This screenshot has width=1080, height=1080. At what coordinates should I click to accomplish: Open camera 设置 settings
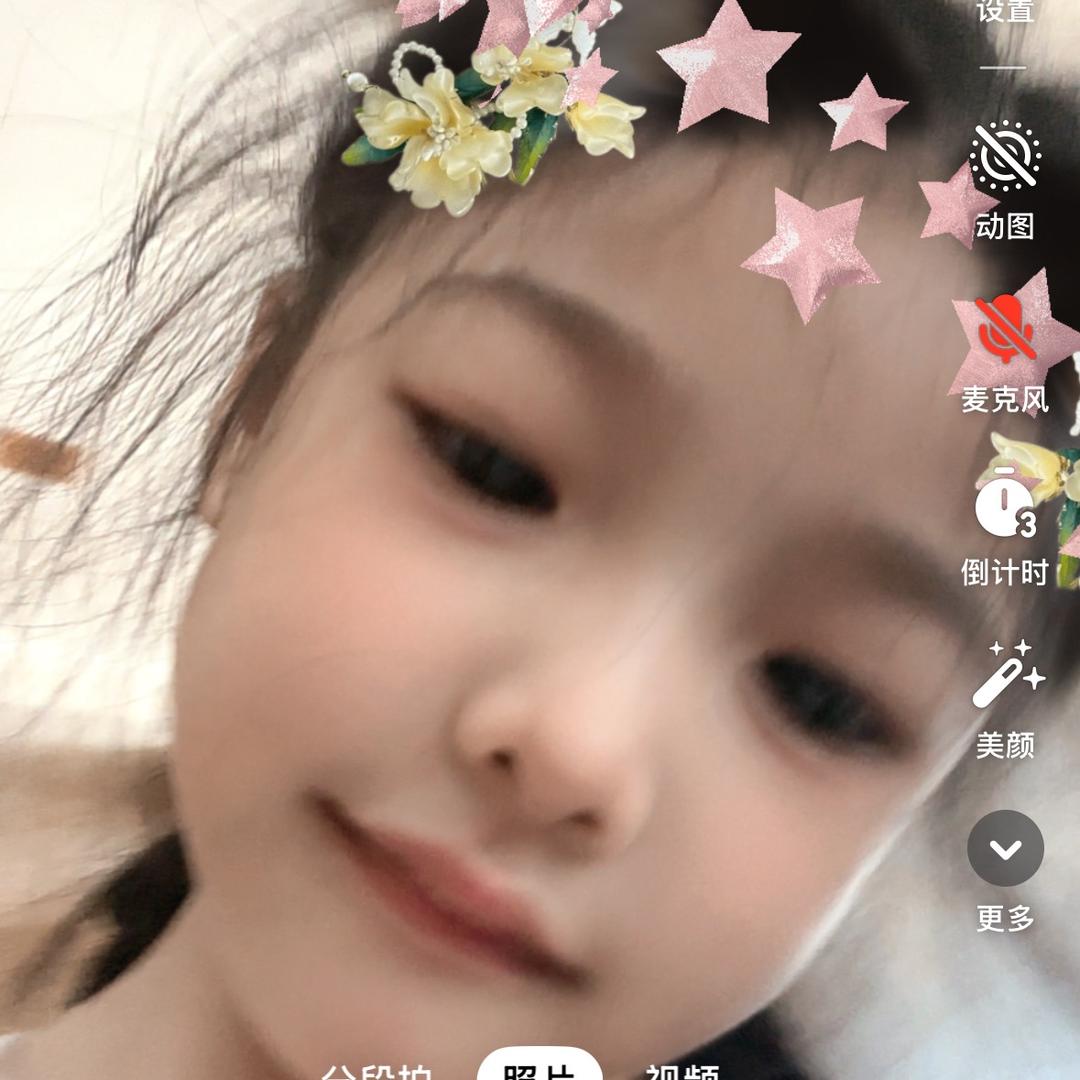point(1004,12)
